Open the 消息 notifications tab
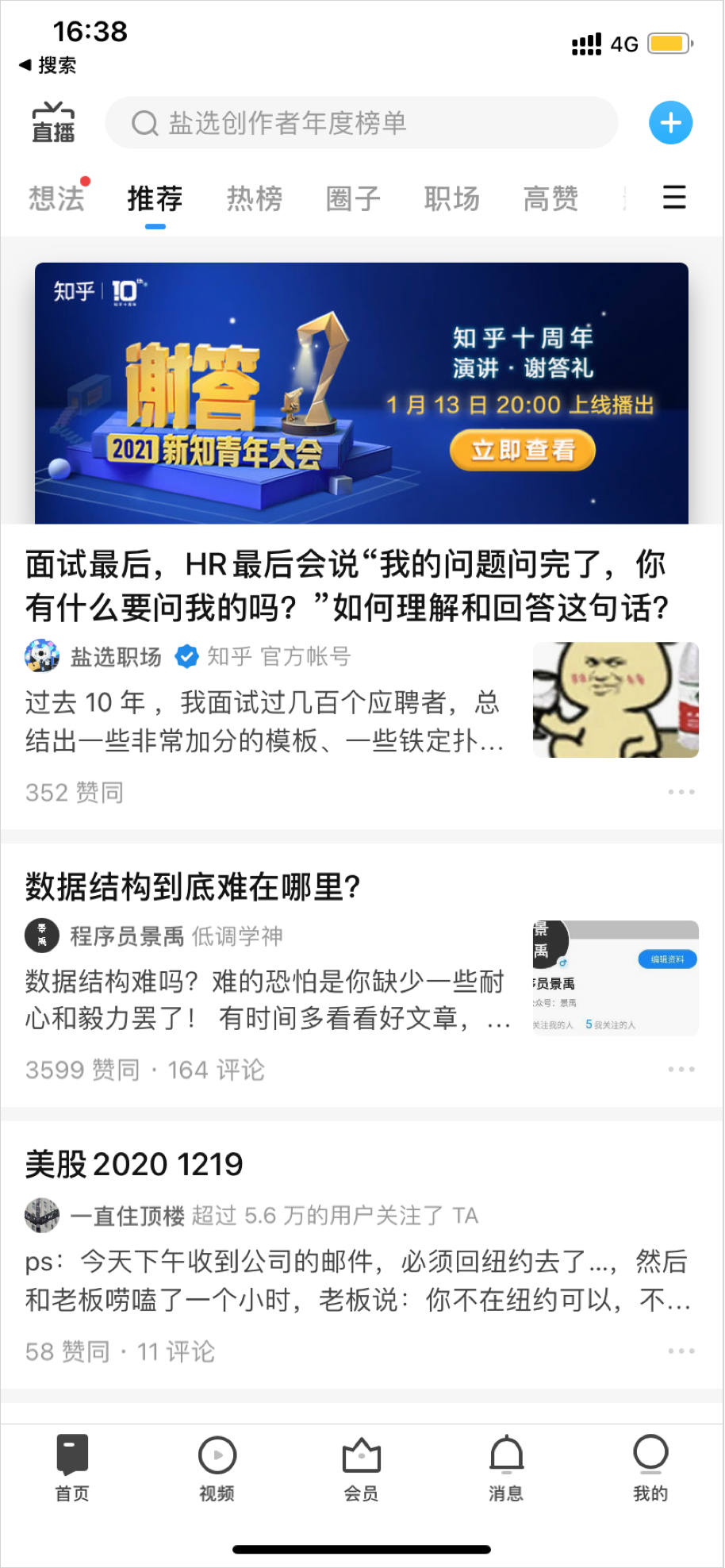The height and width of the screenshot is (1568, 725). (x=506, y=1468)
